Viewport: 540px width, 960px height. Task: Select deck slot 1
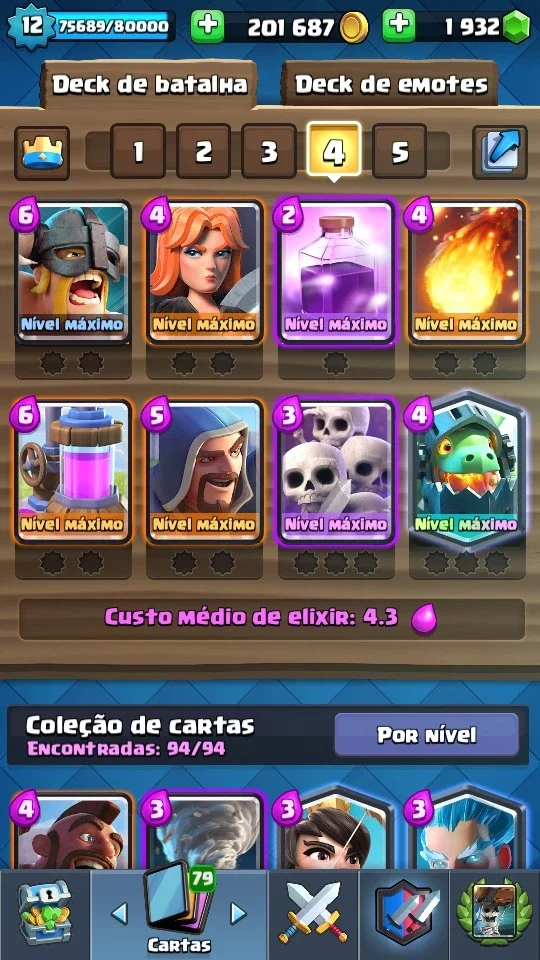coord(138,151)
